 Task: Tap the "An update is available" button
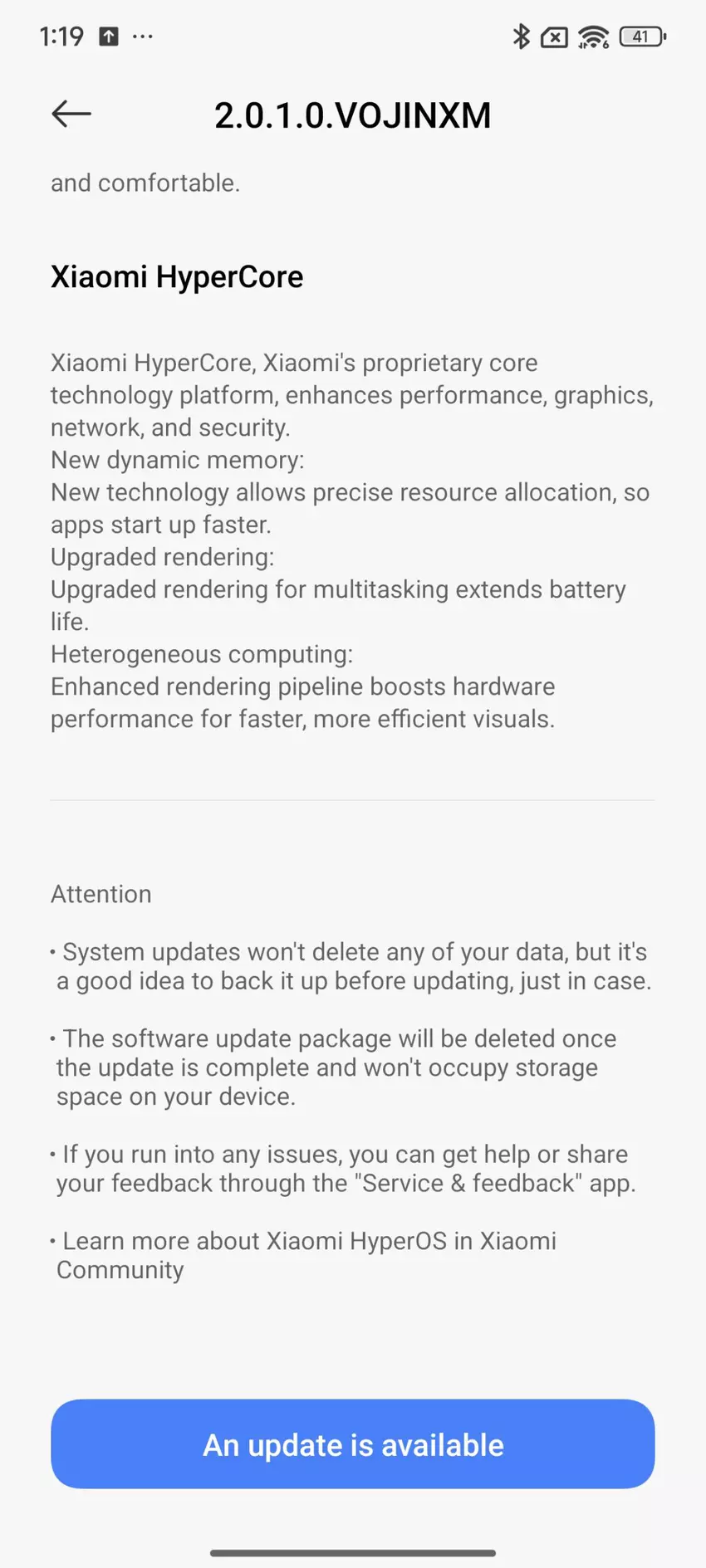[352, 1444]
